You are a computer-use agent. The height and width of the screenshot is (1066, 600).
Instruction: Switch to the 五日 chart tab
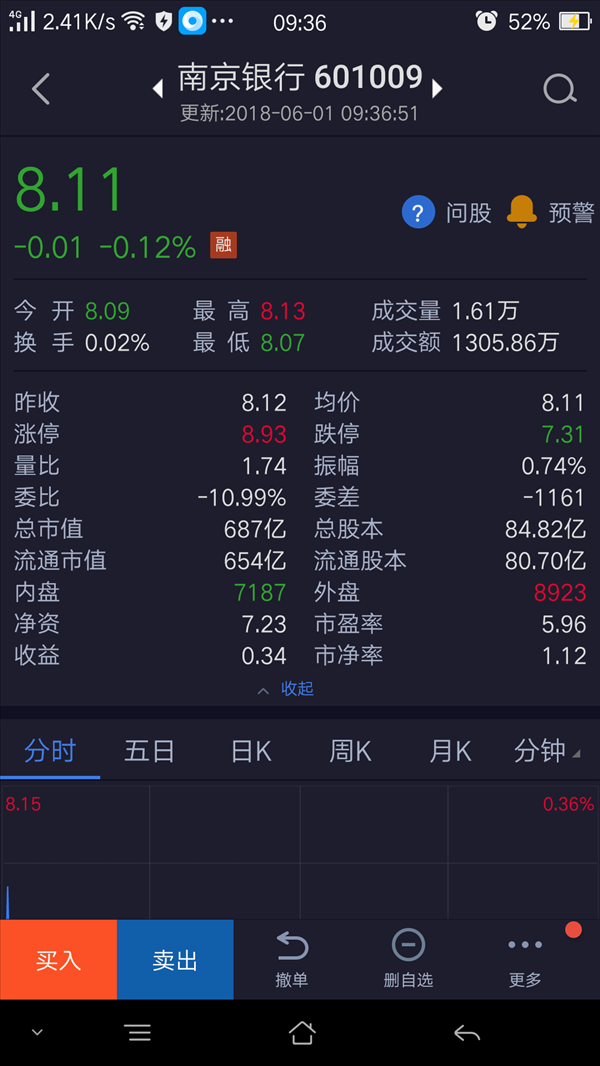coord(149,751)
